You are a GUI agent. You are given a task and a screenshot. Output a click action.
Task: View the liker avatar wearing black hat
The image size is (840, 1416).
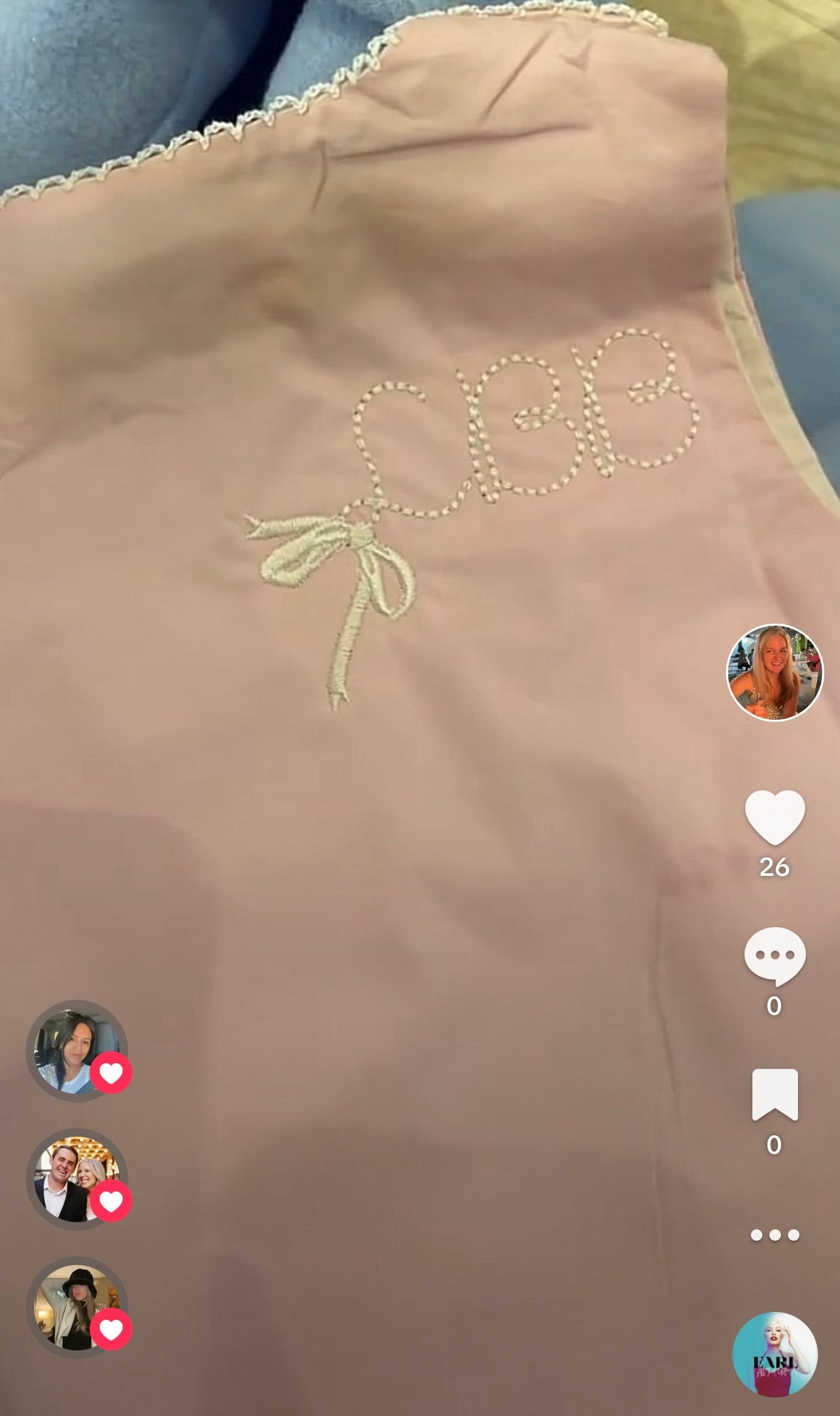point(76,1308)
